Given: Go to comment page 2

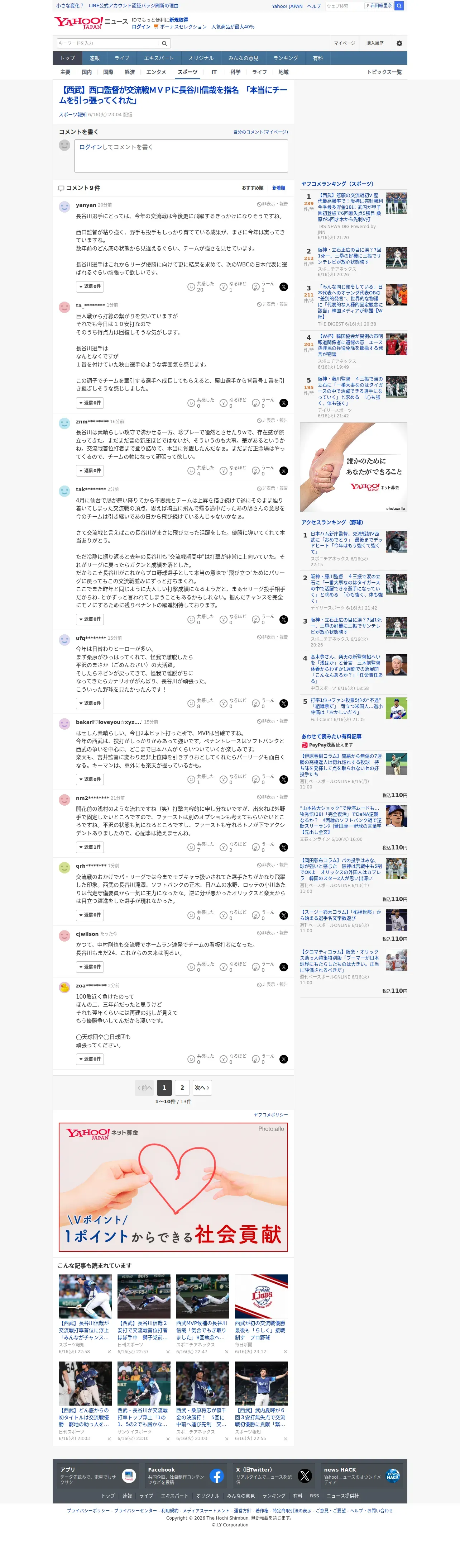Looking at the screenshot, I should click(182, 1088).
